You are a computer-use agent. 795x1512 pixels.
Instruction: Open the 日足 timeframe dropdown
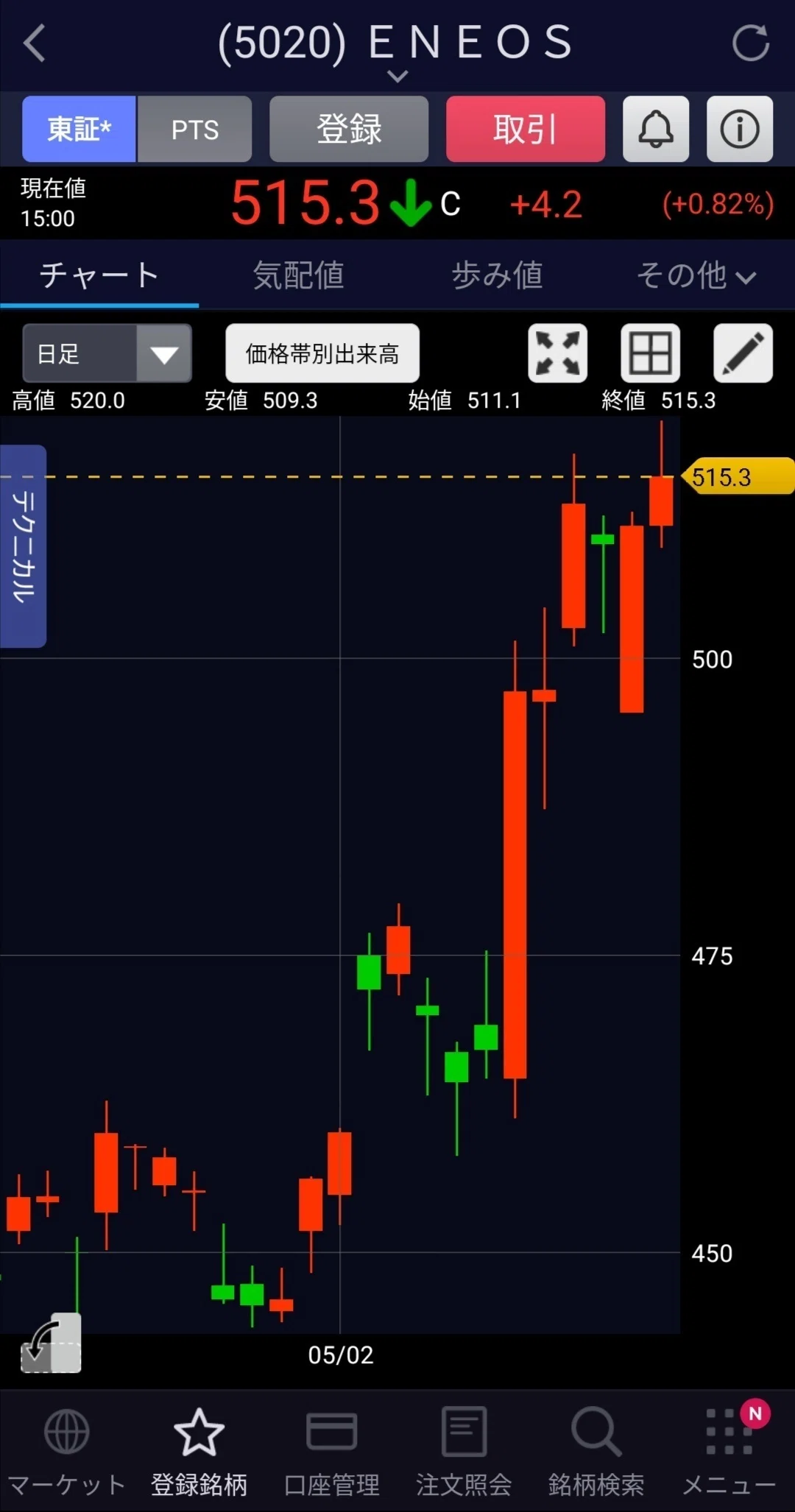pyautogui.click(x=107, y=353)
